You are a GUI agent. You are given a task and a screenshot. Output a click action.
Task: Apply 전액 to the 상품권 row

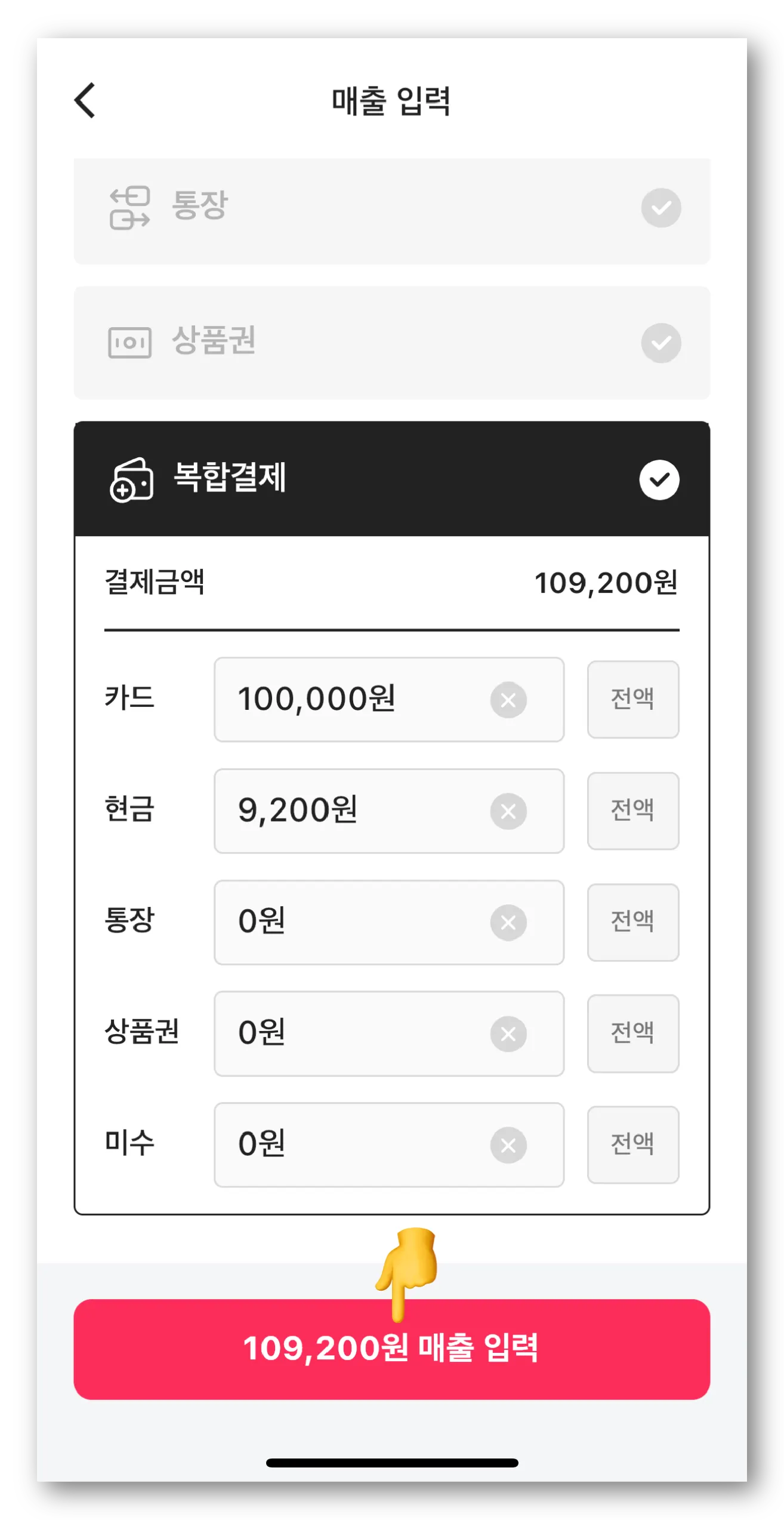click(x=632, y=1033)
